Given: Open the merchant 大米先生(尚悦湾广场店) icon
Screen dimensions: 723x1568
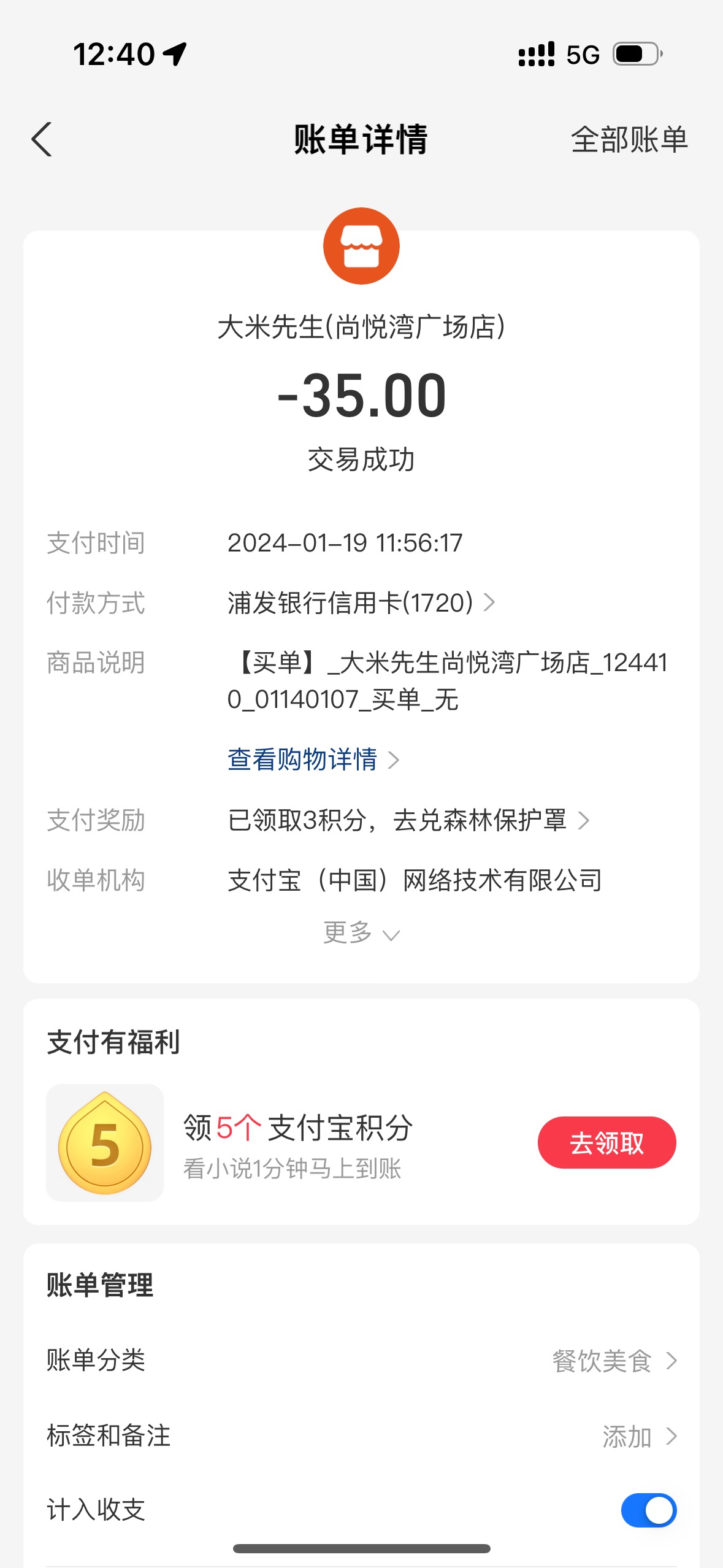Looking at the screenshot, I should click(361, 246).
